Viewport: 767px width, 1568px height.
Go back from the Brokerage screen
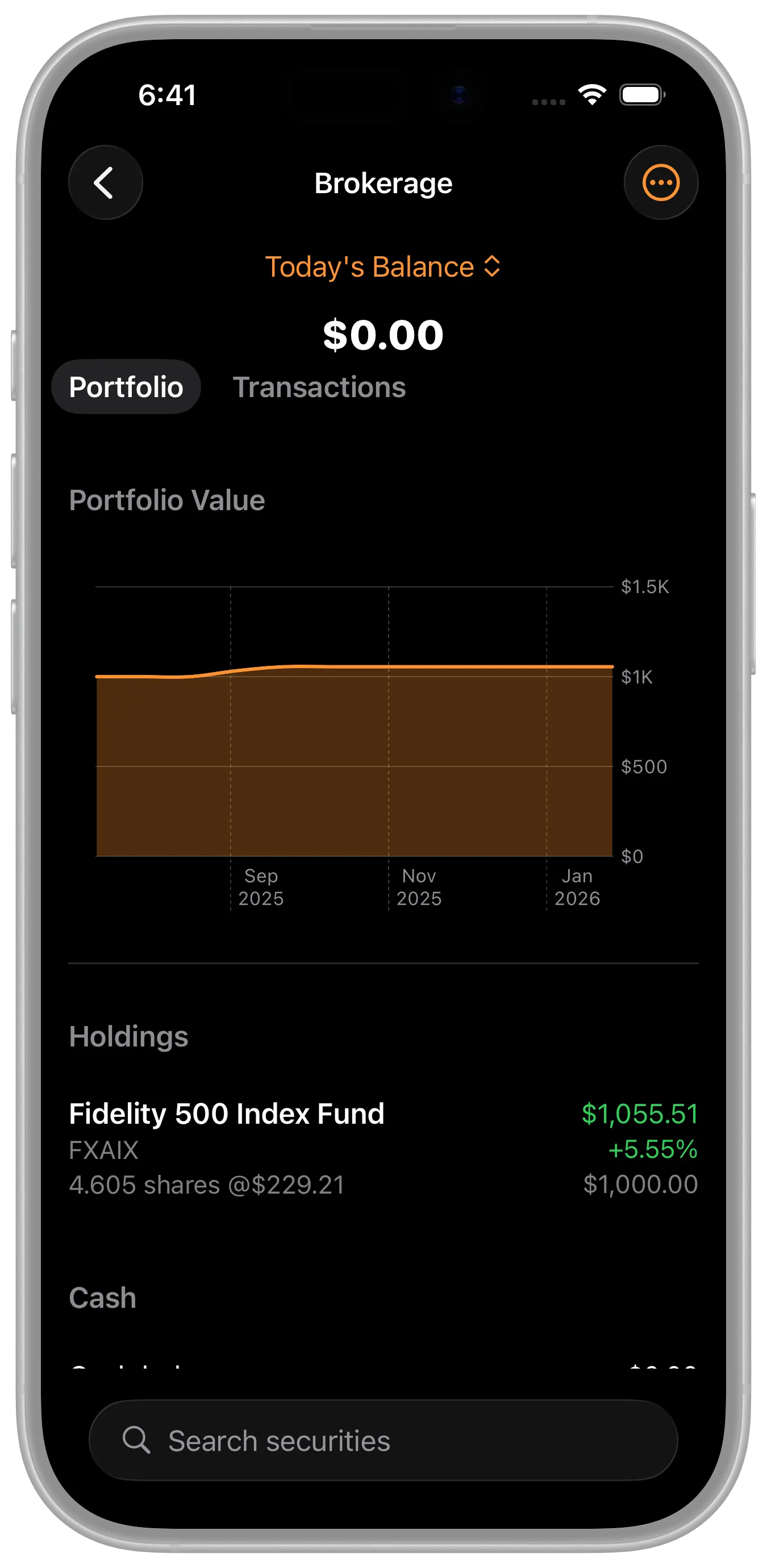point(105,182)
